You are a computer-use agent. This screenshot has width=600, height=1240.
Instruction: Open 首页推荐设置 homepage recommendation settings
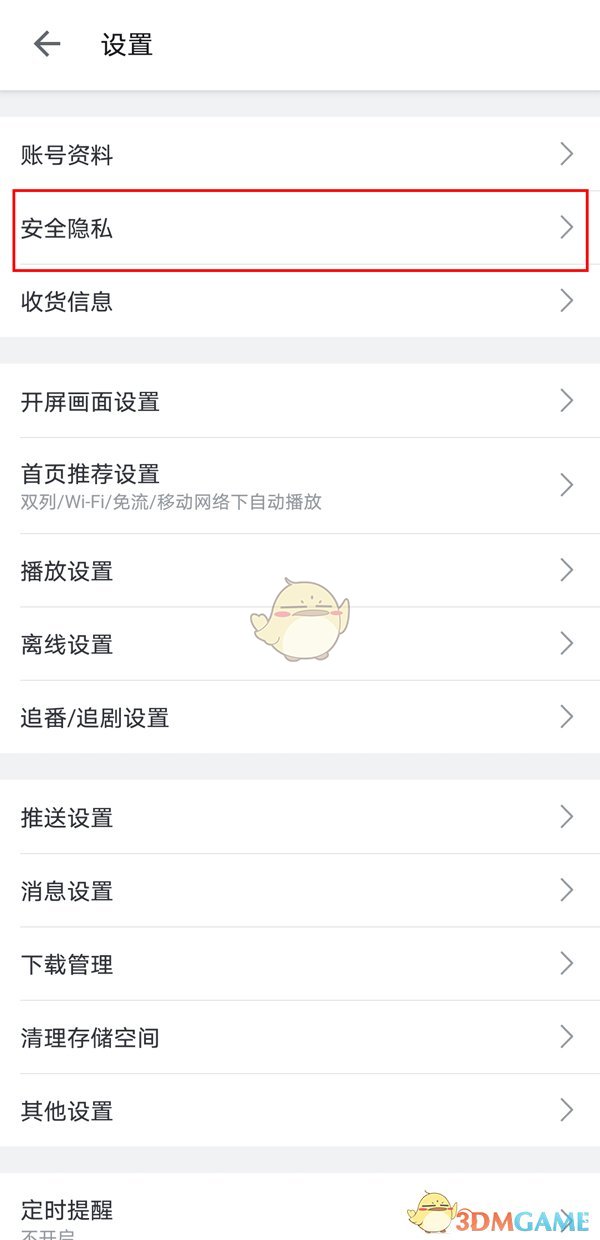300,485
